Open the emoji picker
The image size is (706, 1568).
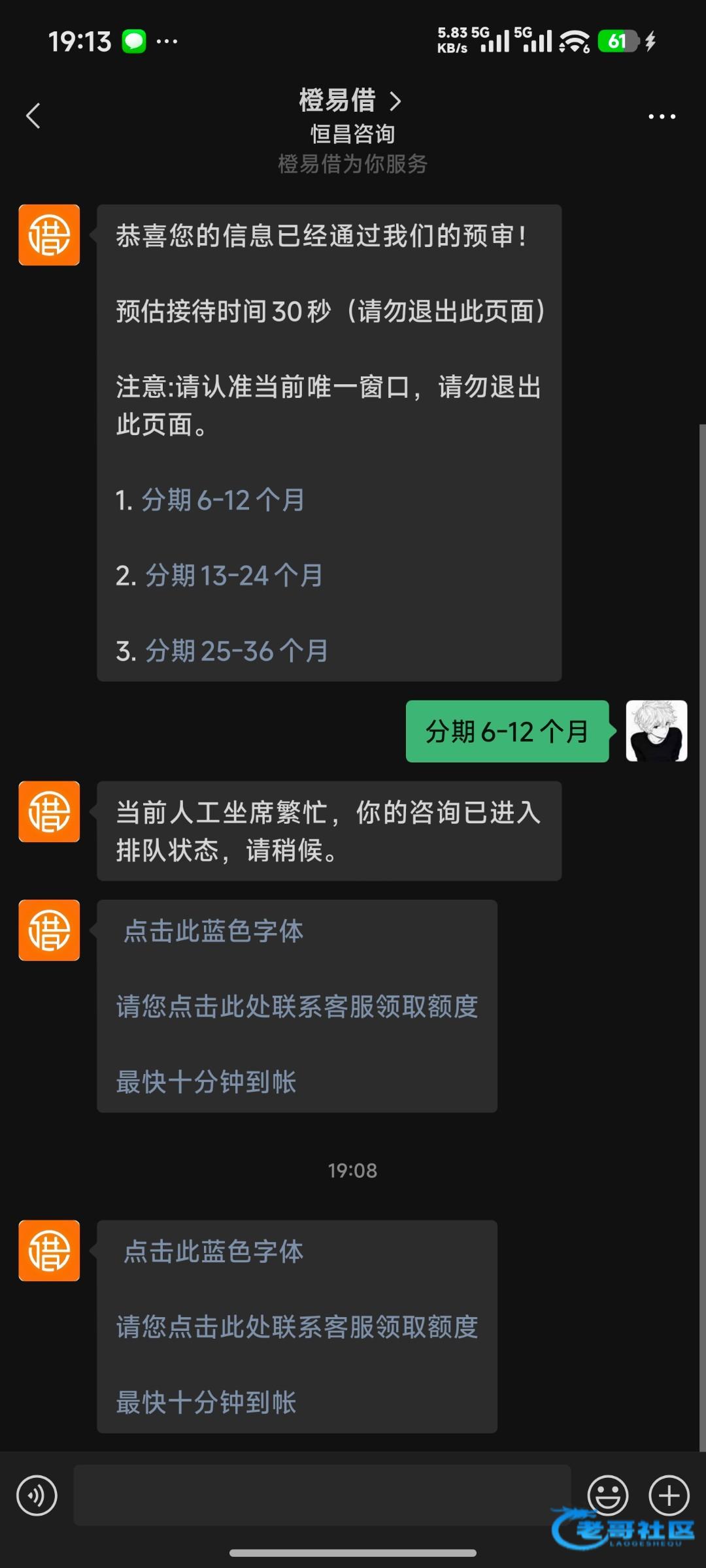pyautogui.click(x=607, y=1495)
